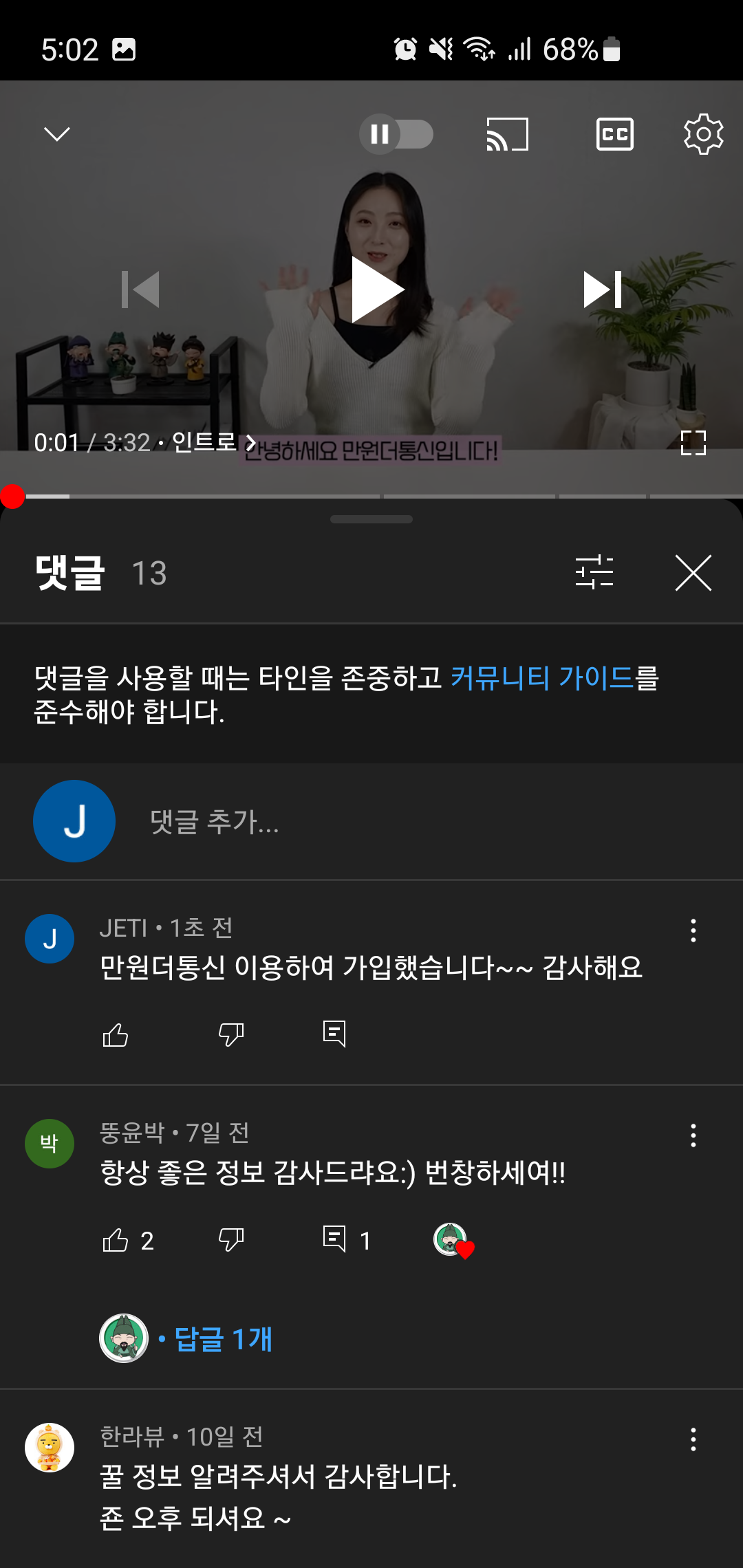Expand 답글 1개 replies
Image resolution: width=743 pixels, height=1568 pixels.
tap(223, 1339)
